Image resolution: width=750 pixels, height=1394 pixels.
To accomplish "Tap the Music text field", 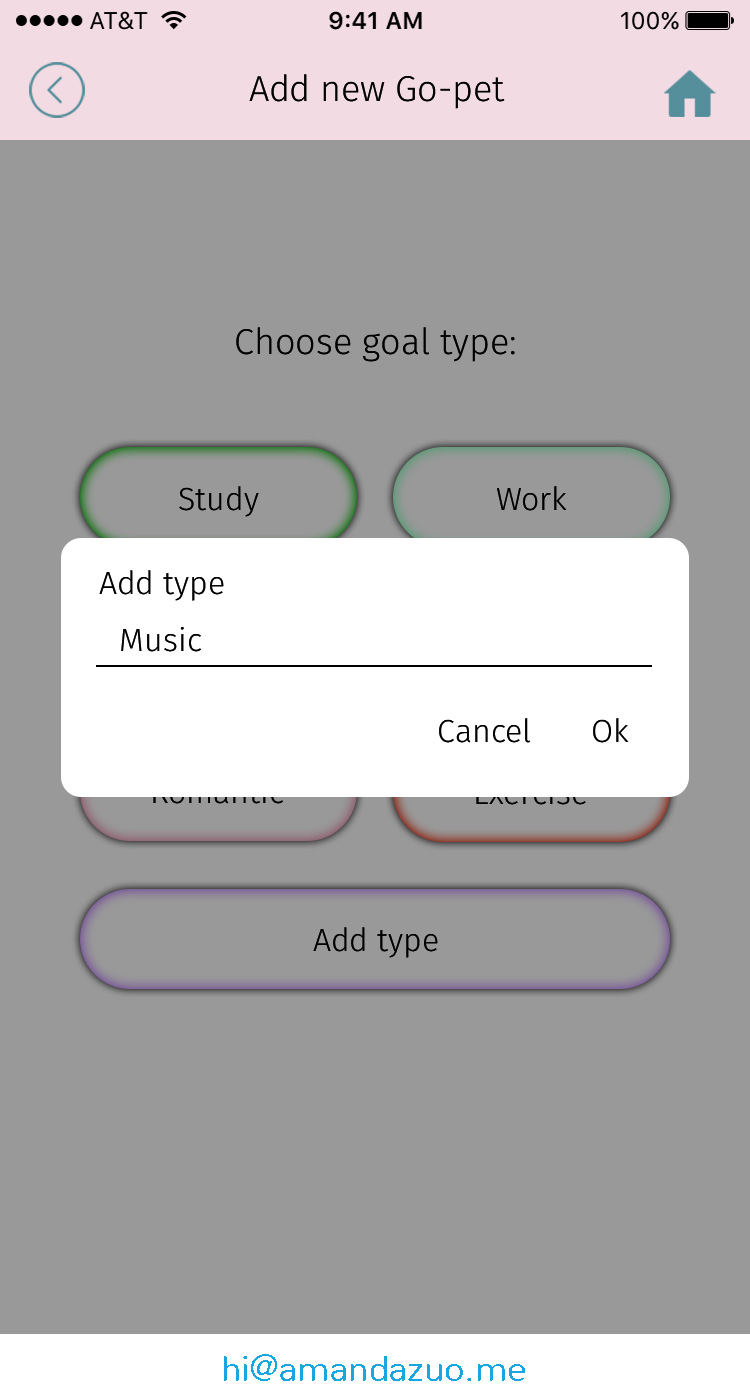I will [x=373, y=640].
